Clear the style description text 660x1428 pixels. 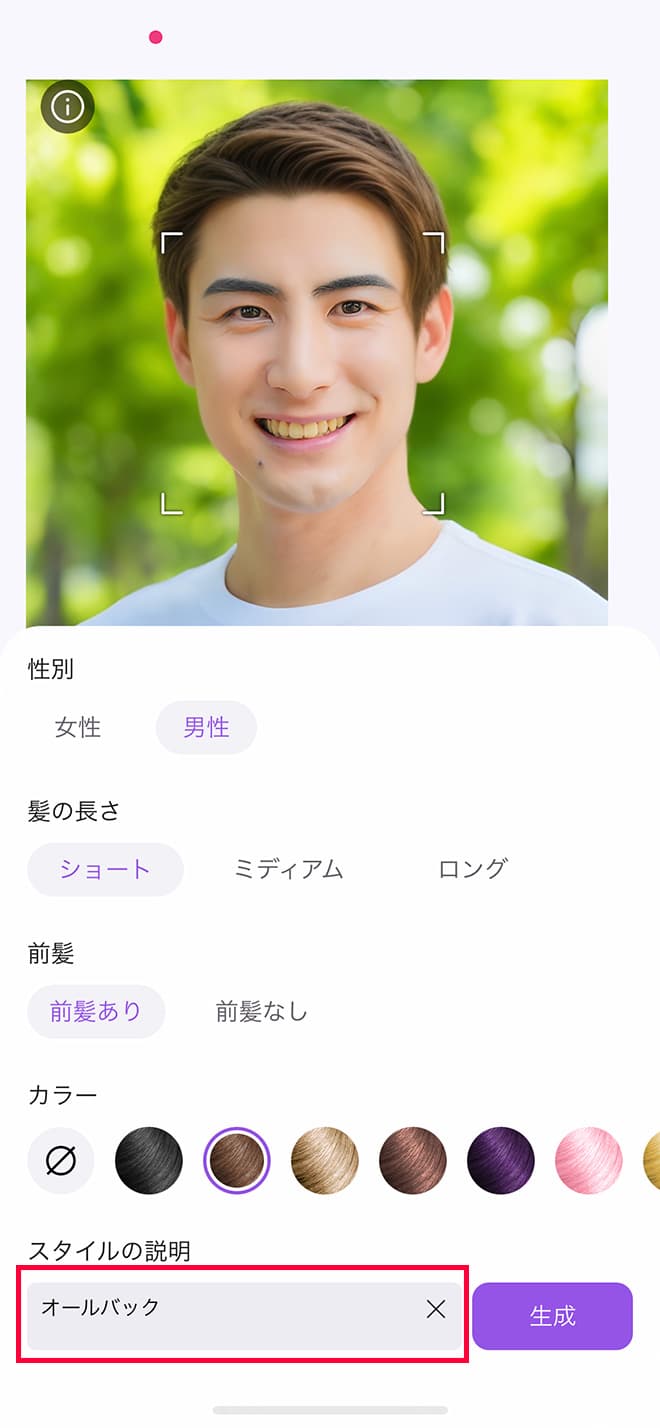(x=436, y=1310)
